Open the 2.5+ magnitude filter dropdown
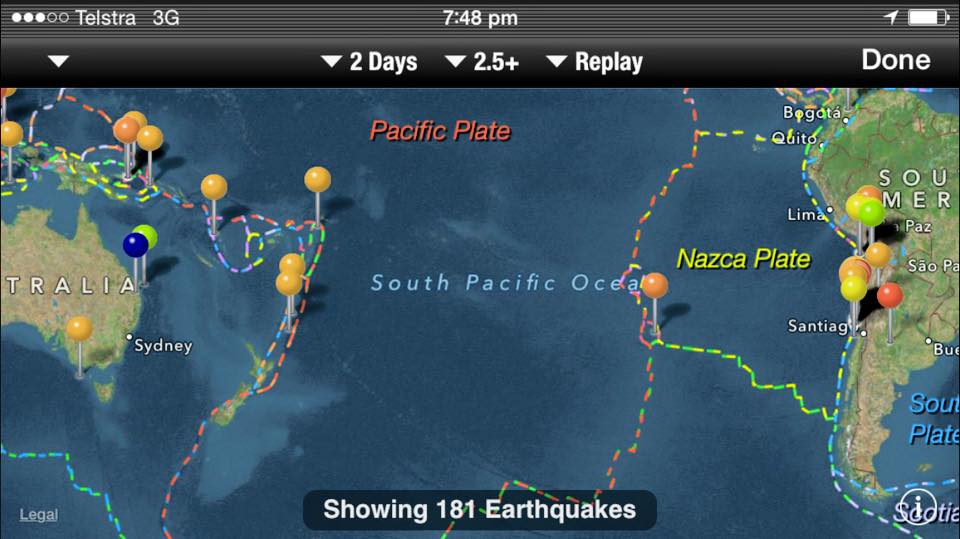Screen dimensions: 960x539 click(x=483, y=62)
